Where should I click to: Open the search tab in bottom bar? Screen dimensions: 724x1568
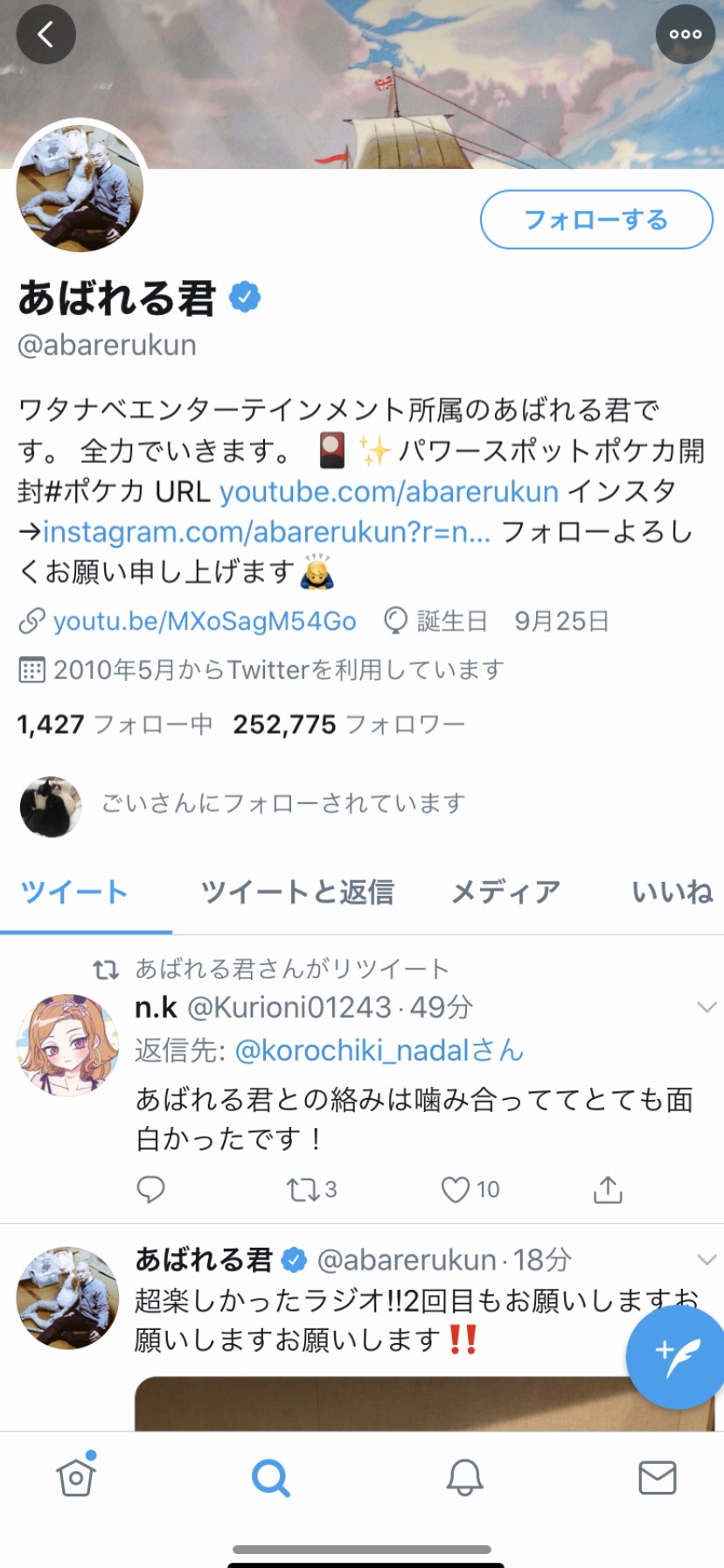click(x=270, y=1478)
